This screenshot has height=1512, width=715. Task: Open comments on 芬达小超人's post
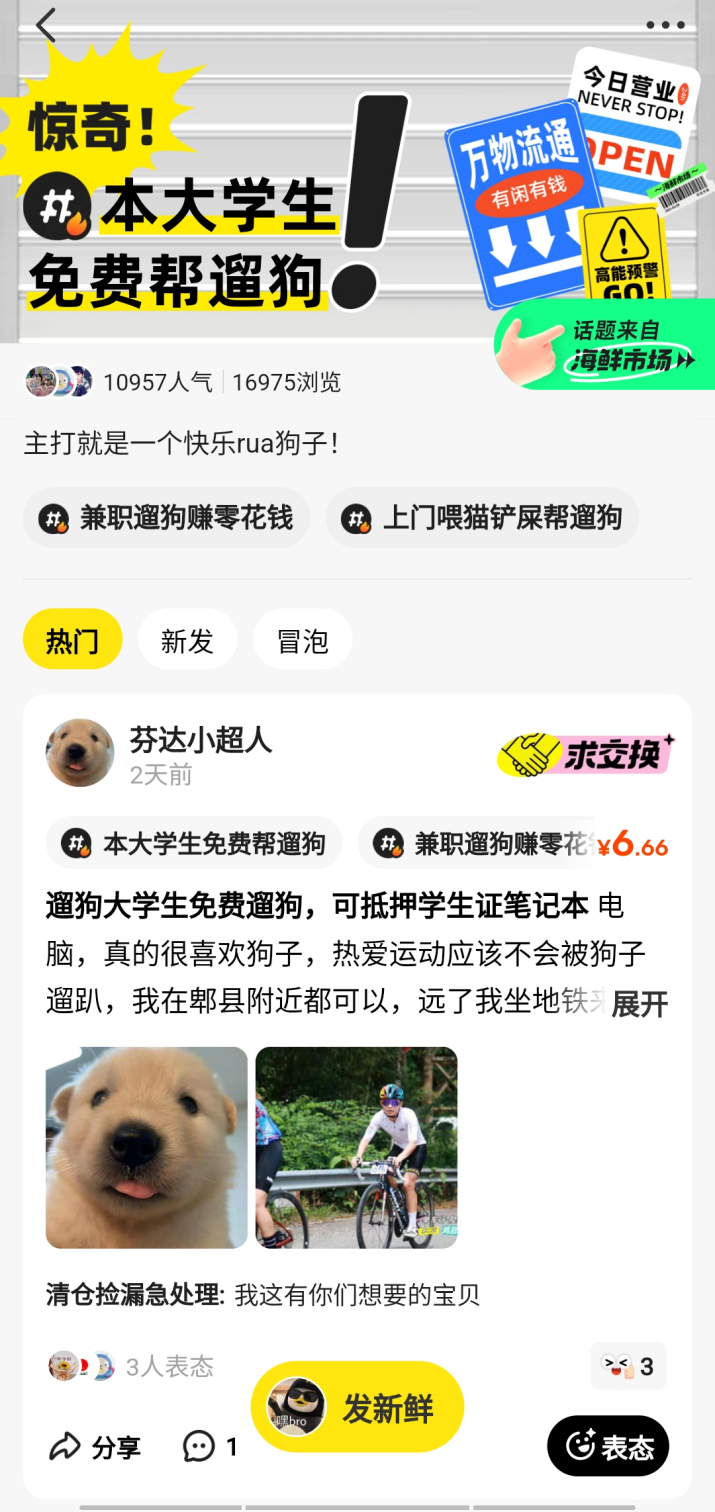tap(210, 1446)
